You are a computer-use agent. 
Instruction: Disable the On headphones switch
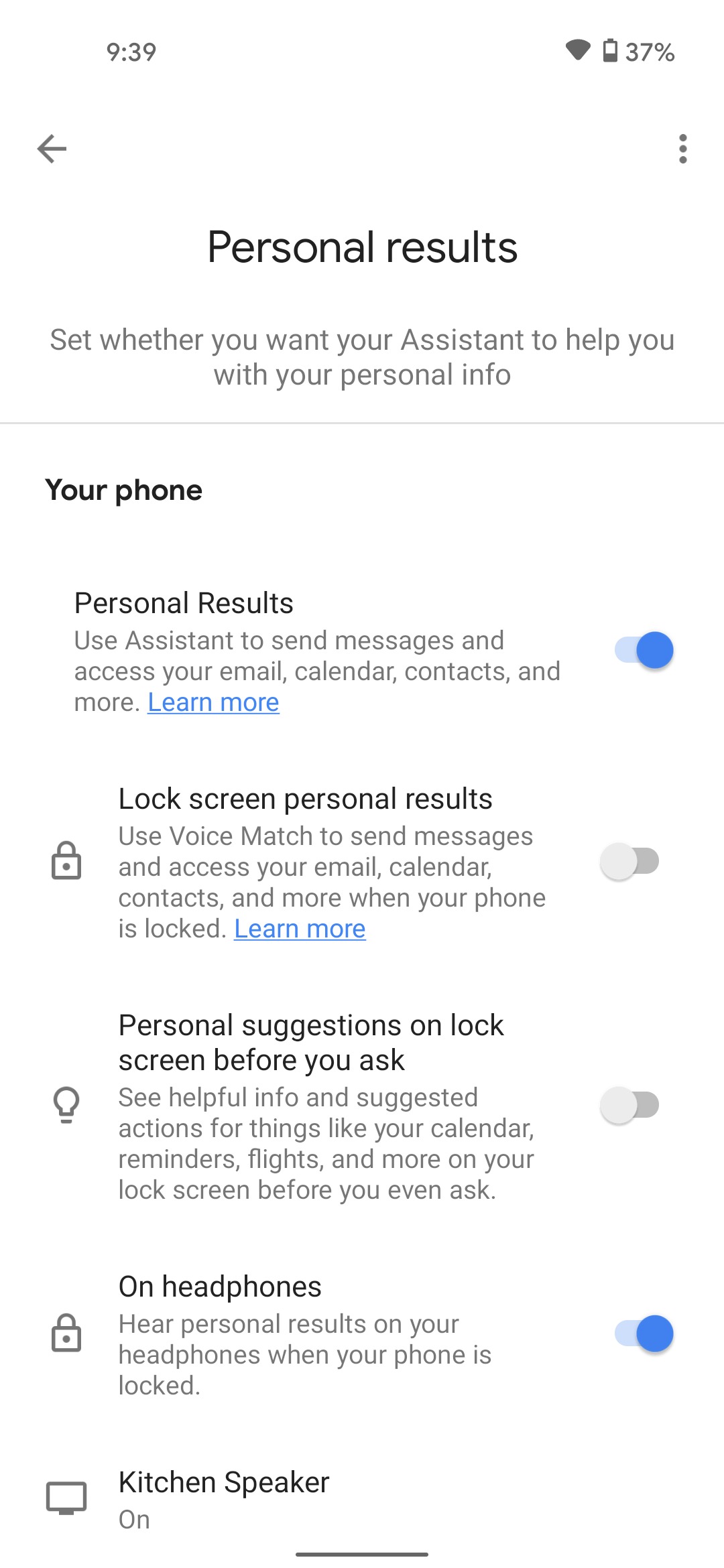coord(644,1333)
